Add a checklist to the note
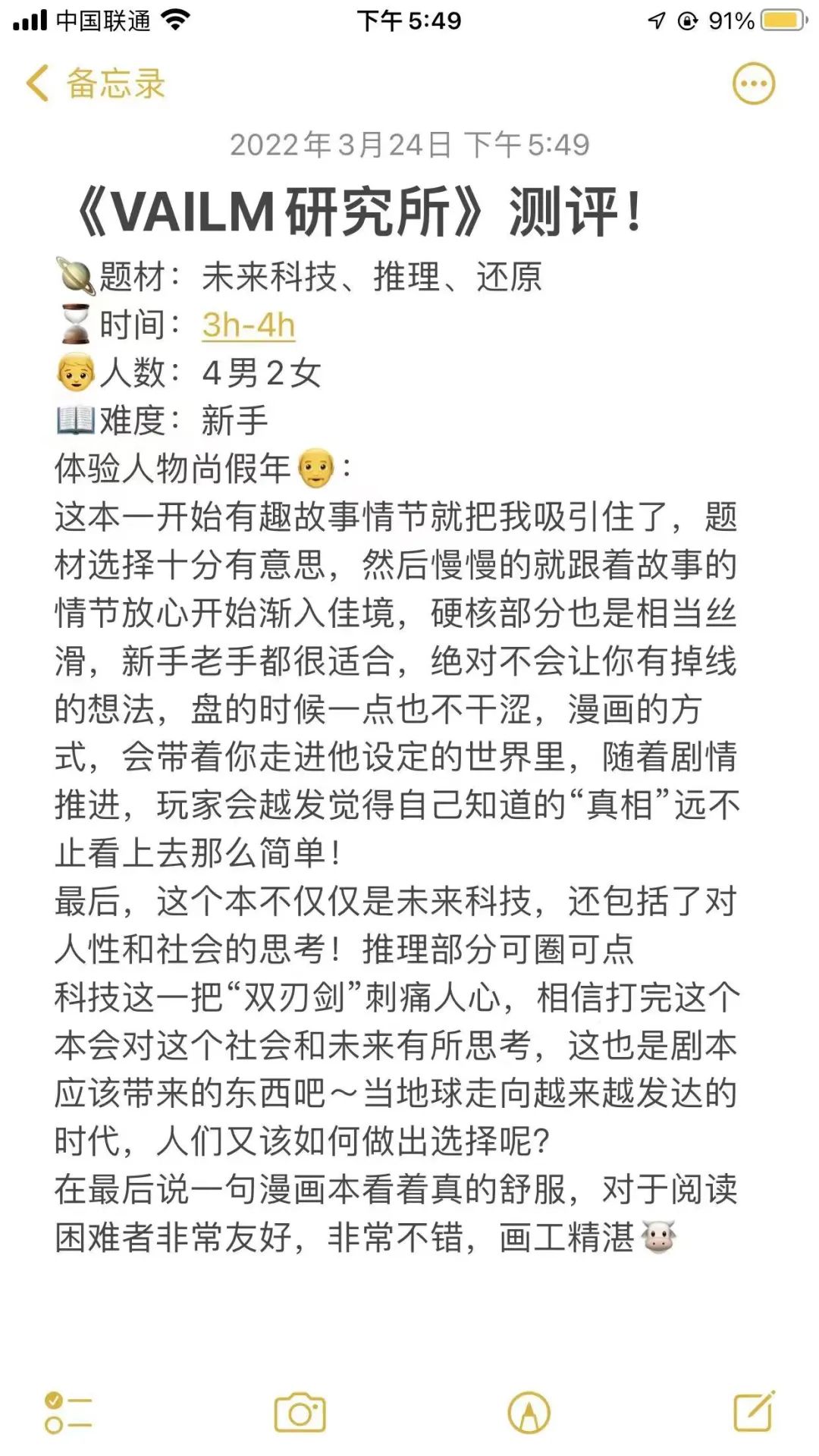The width and height of the screenshot is (819, 1456). pyautogui.click(x=67, y=1412)
